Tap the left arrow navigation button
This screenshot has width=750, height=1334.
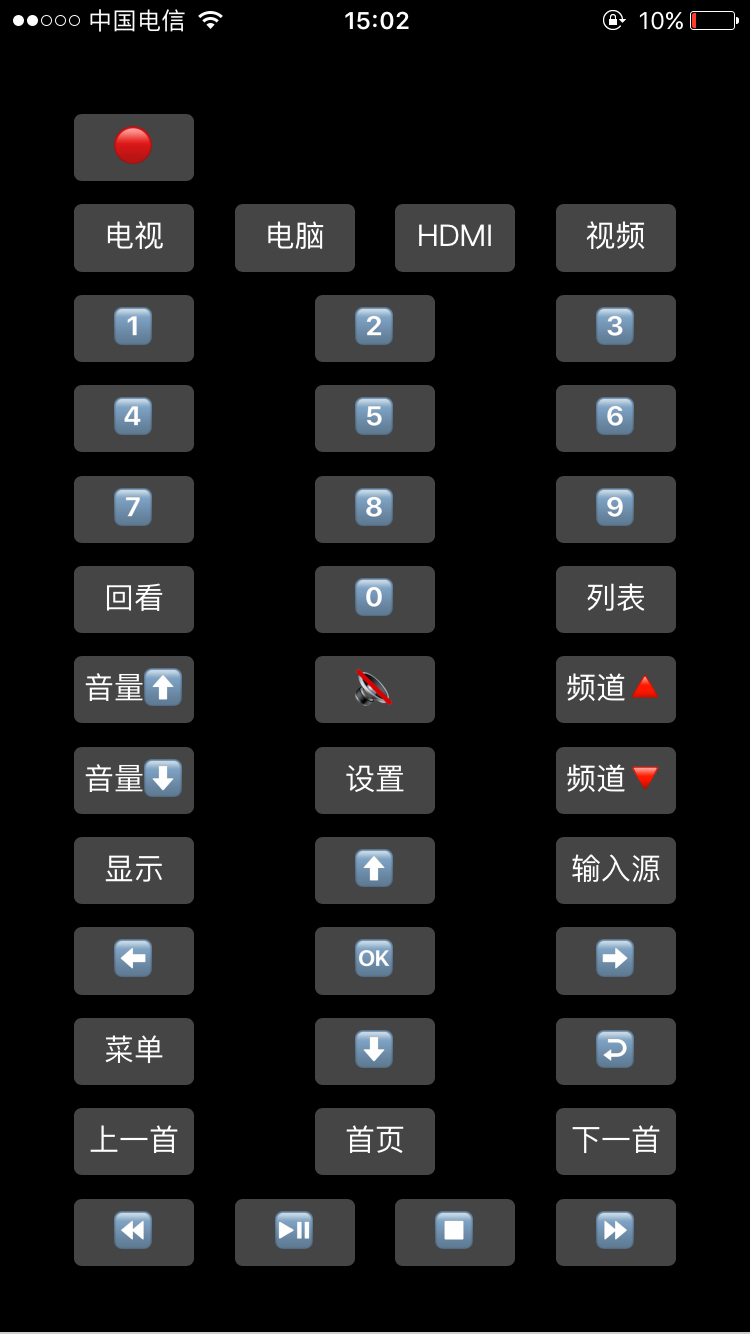(x=134, y=961)
